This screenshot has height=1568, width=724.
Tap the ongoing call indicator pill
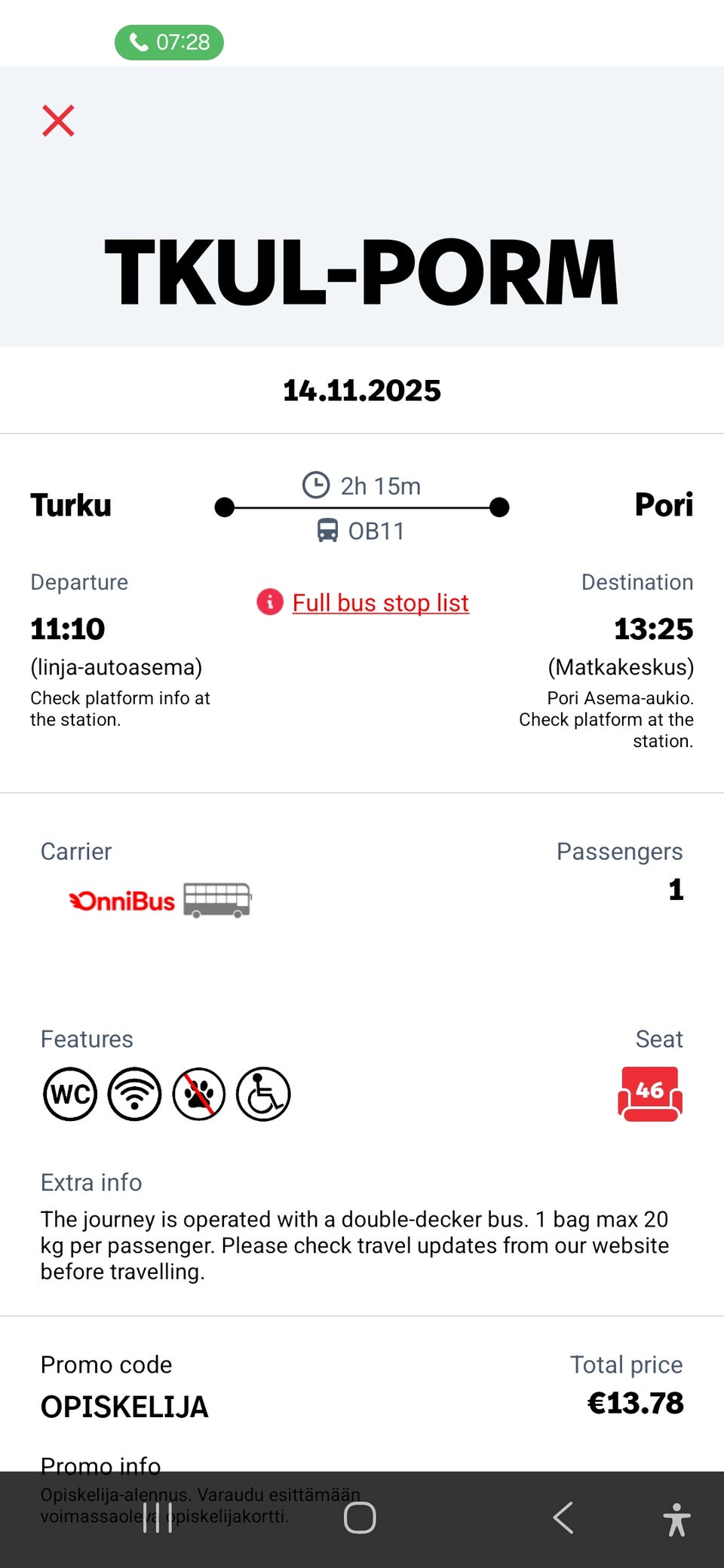point(169,42)
